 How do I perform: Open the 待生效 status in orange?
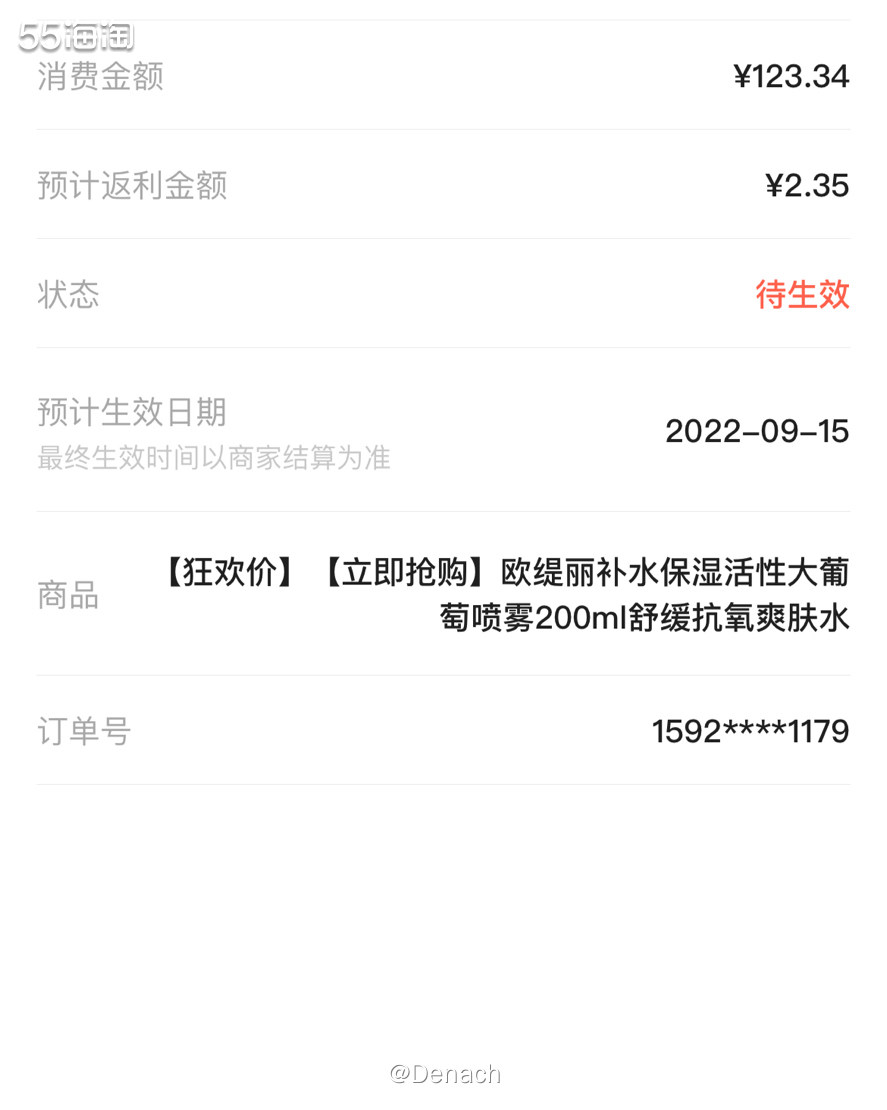802,296
